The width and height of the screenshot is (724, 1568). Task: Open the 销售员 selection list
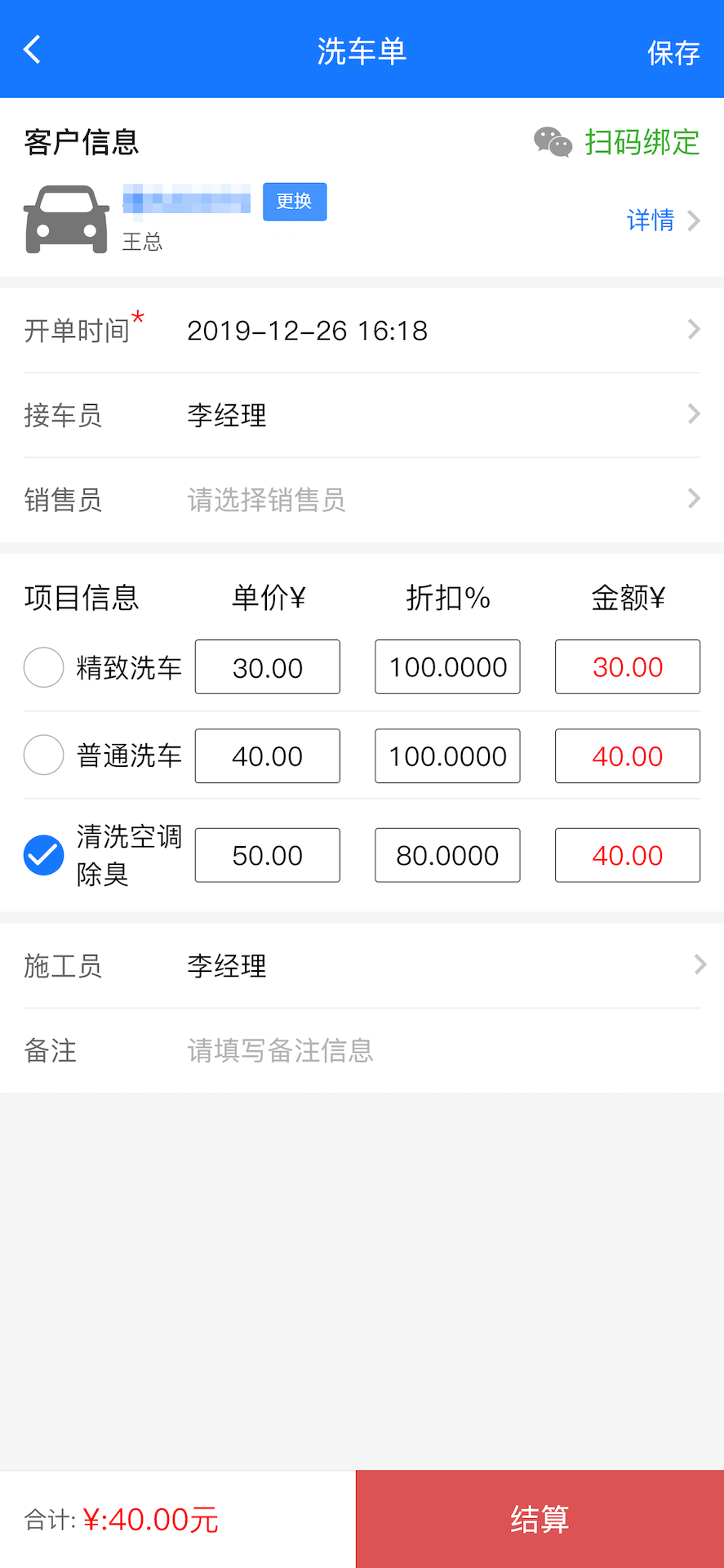362,500
